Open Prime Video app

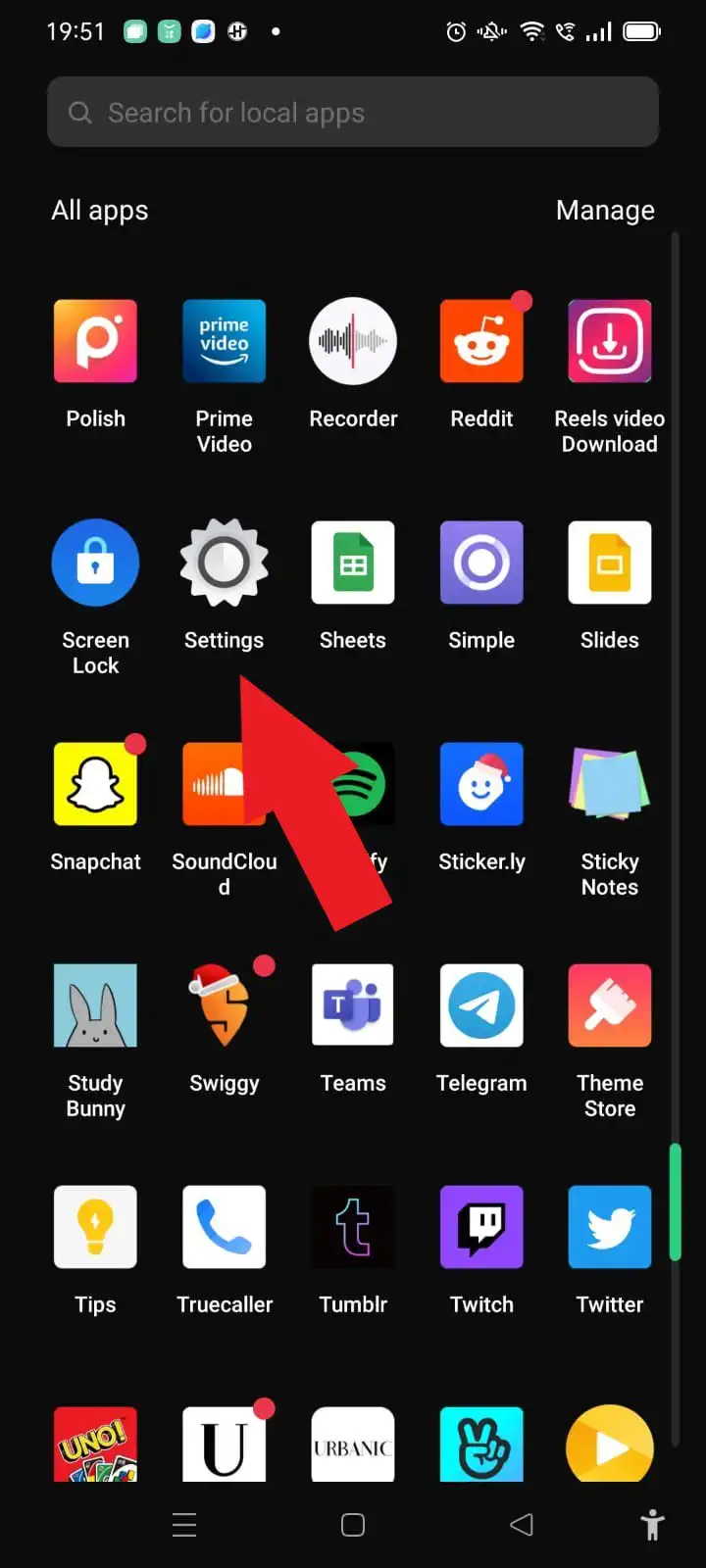tap(224, 342)
